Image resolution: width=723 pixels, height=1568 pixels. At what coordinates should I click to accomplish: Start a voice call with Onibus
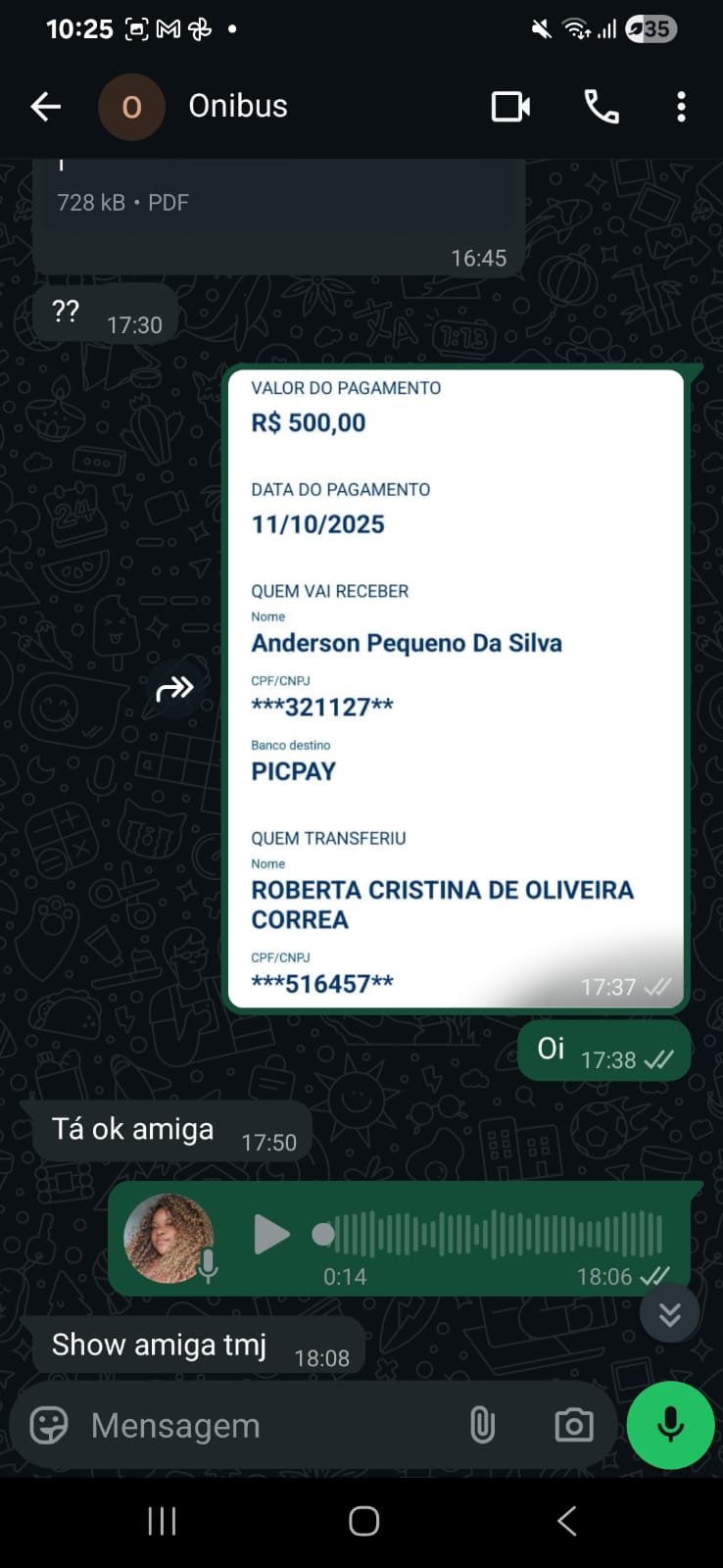(601, 106)
